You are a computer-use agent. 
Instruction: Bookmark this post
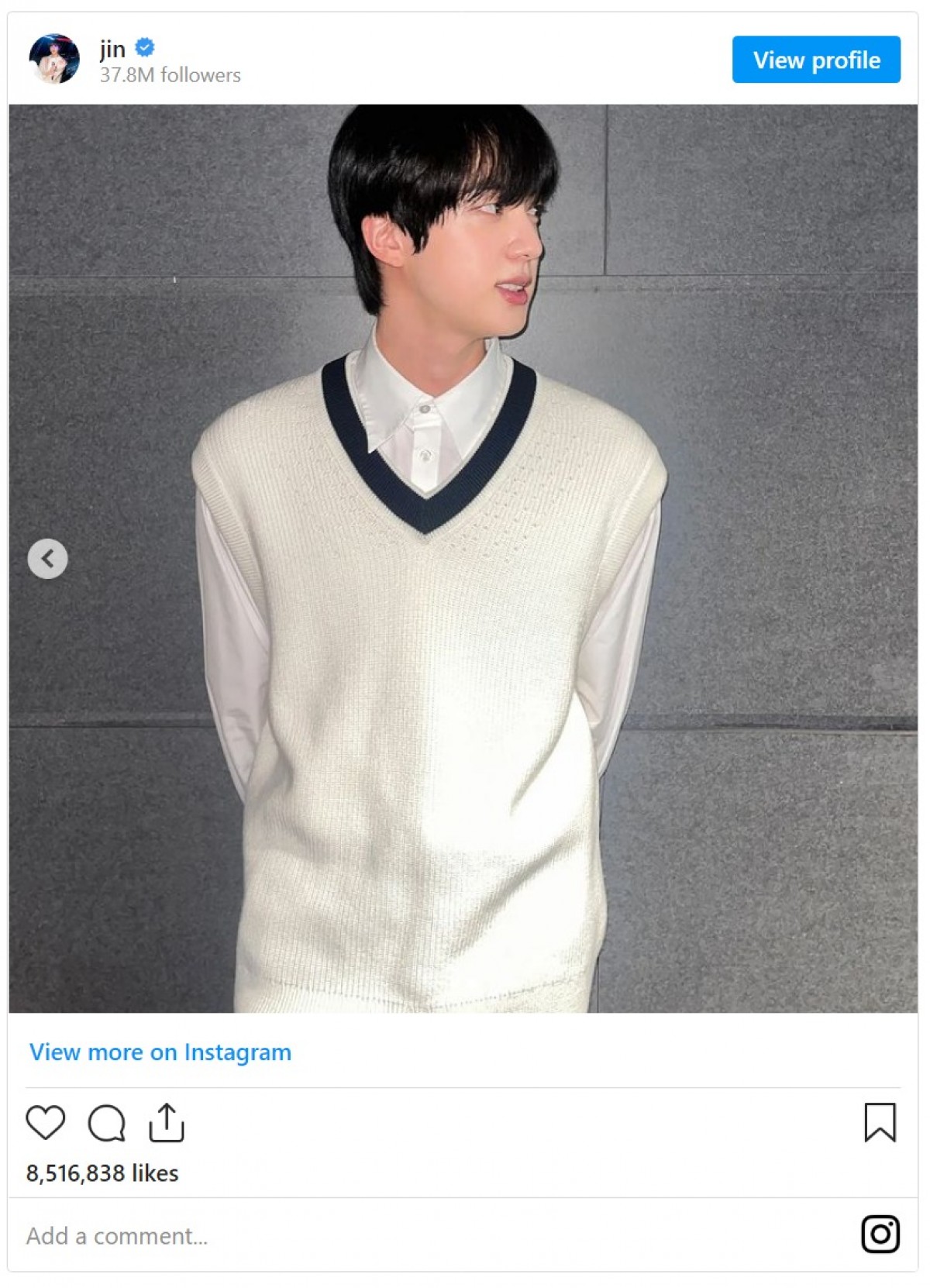pyautogui.click(x=880, y=1122)
